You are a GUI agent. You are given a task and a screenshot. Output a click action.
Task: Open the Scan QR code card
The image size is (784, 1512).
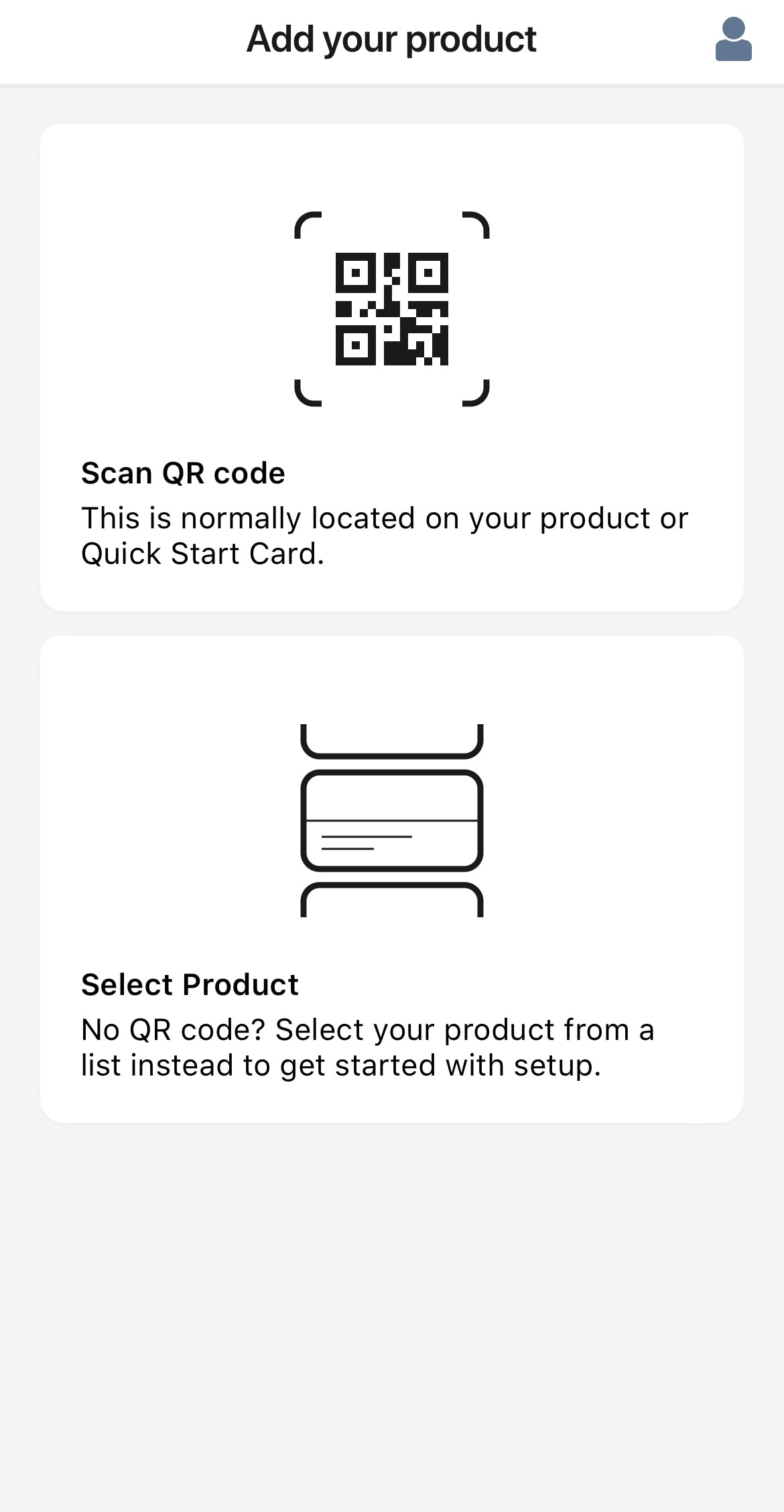tap(392, 367)
